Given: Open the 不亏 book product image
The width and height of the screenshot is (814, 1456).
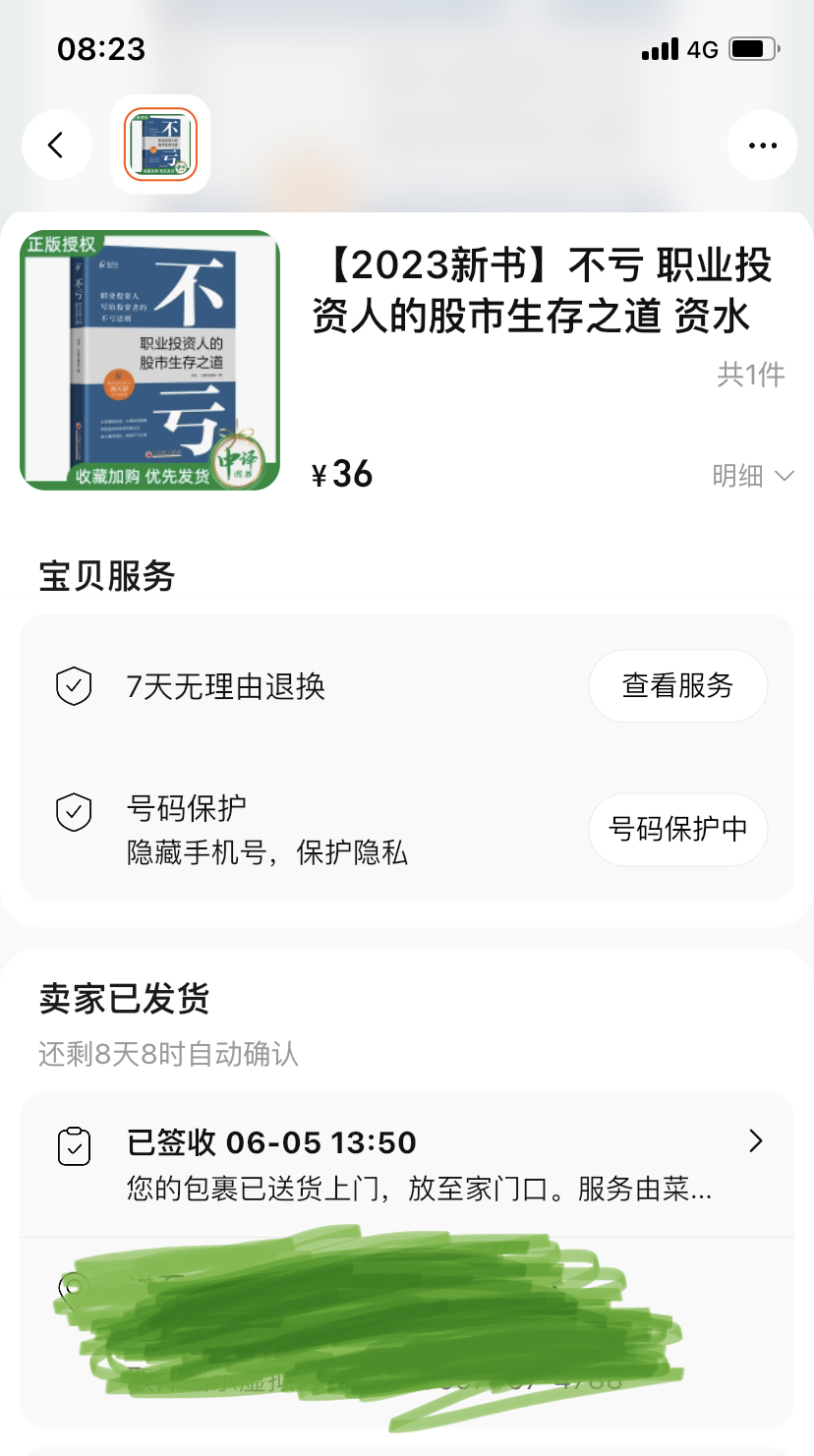Looking at the screenshot, I should 150,360.
